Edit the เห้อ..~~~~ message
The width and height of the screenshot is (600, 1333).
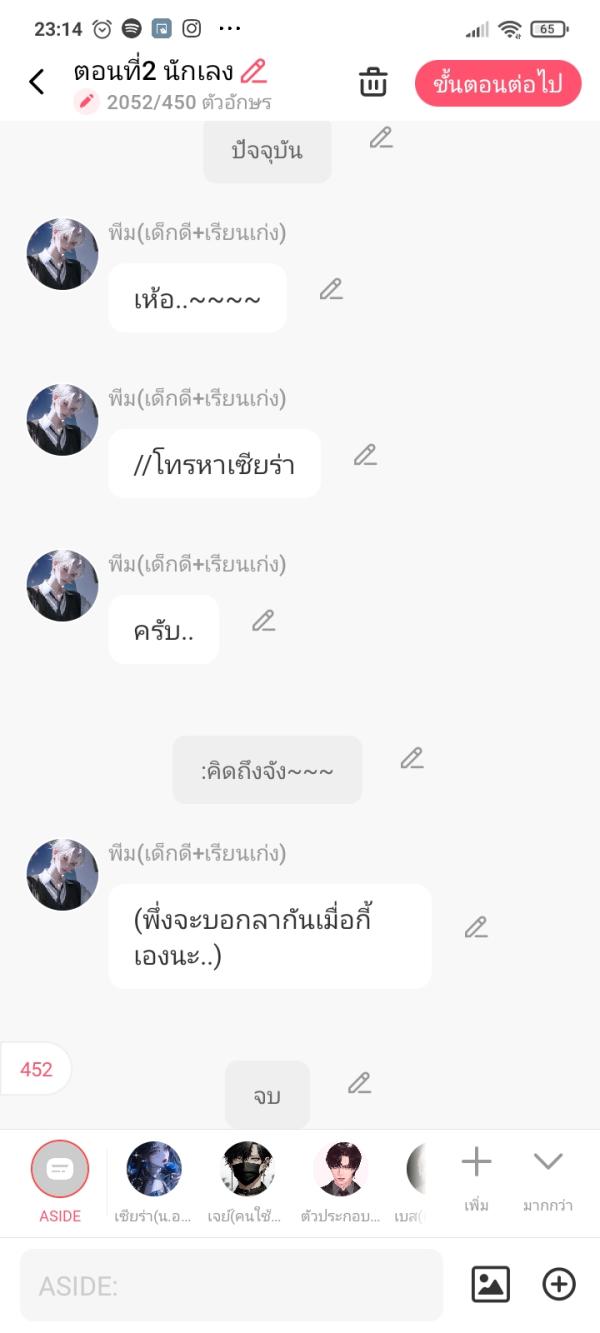coord(331,290)
